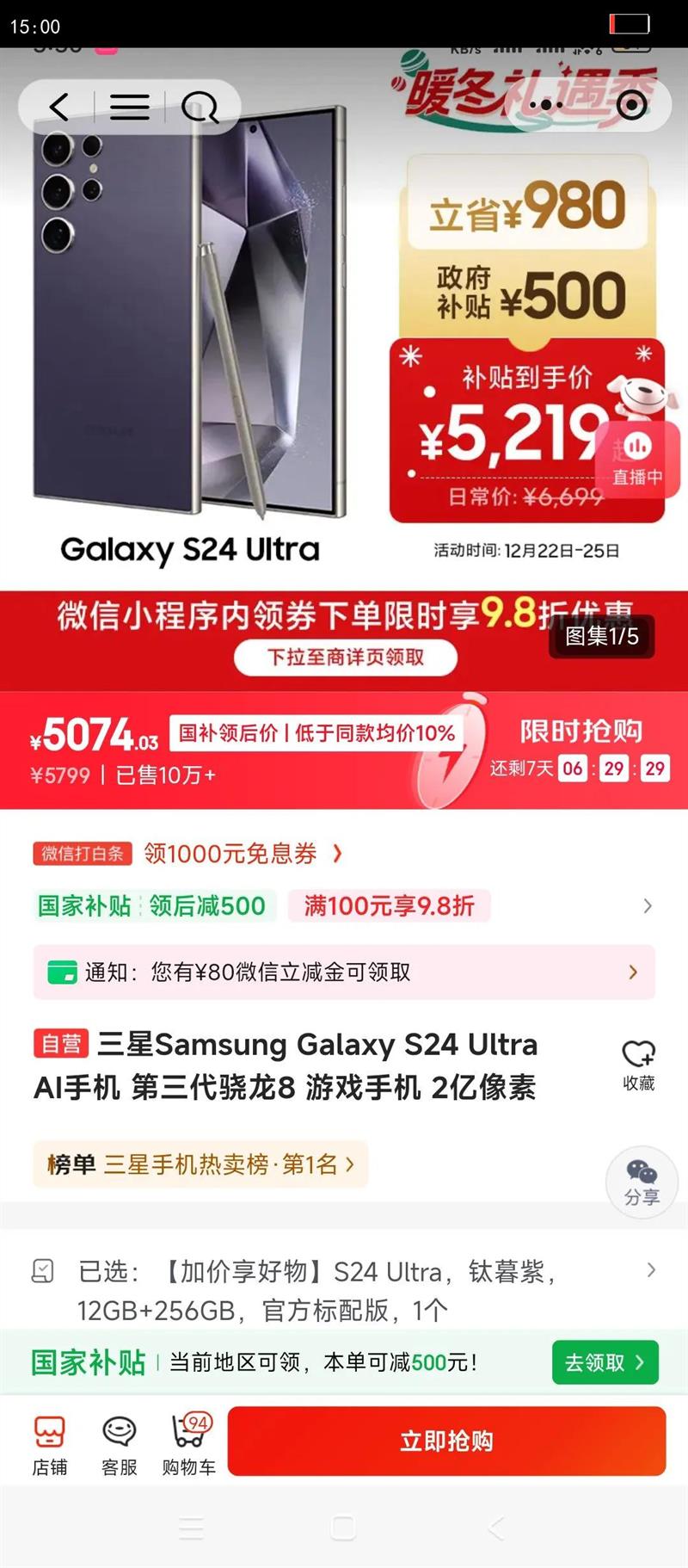Tap the 立即抢购 buy now button
The image size is (688, 1568).
point(447,1442)
